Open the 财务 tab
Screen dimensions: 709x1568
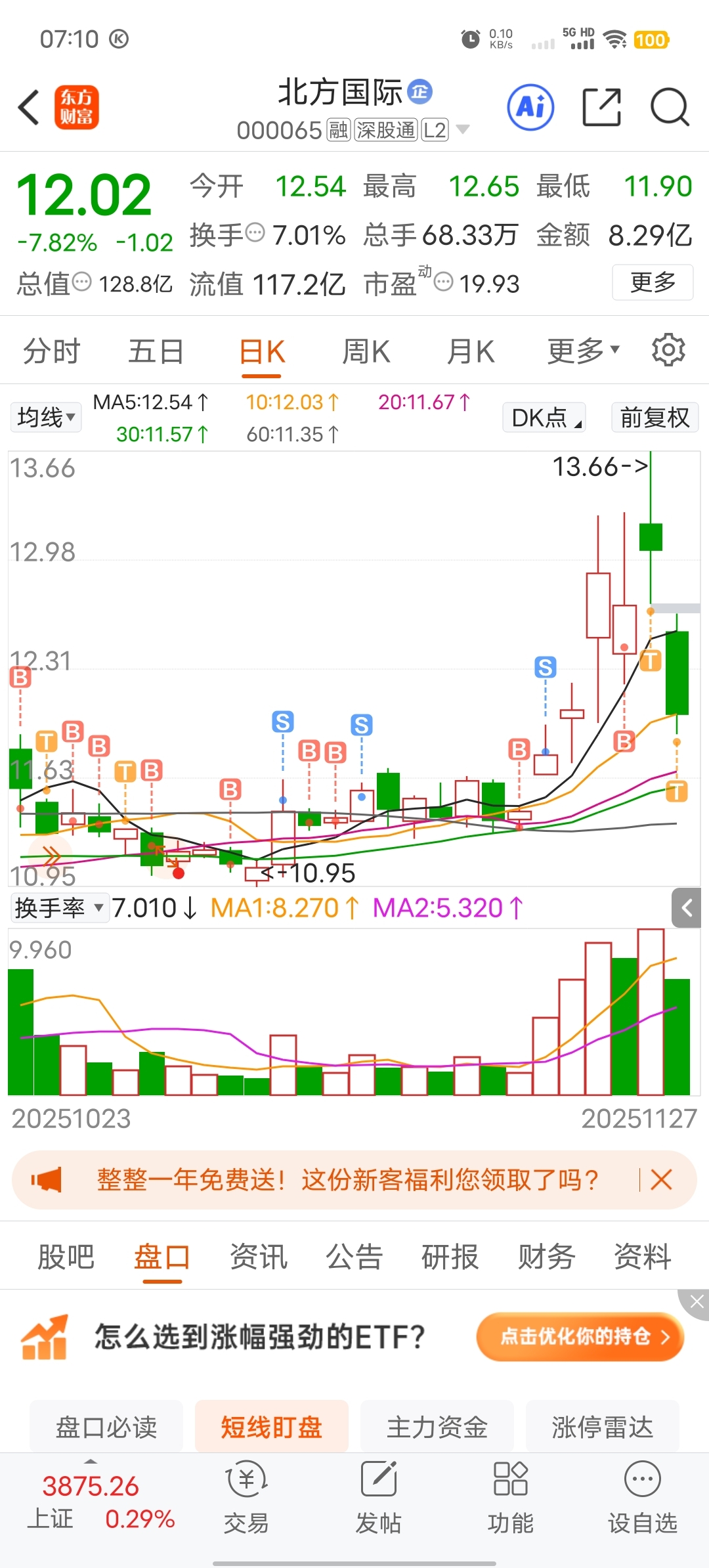tap(546, 1257)
